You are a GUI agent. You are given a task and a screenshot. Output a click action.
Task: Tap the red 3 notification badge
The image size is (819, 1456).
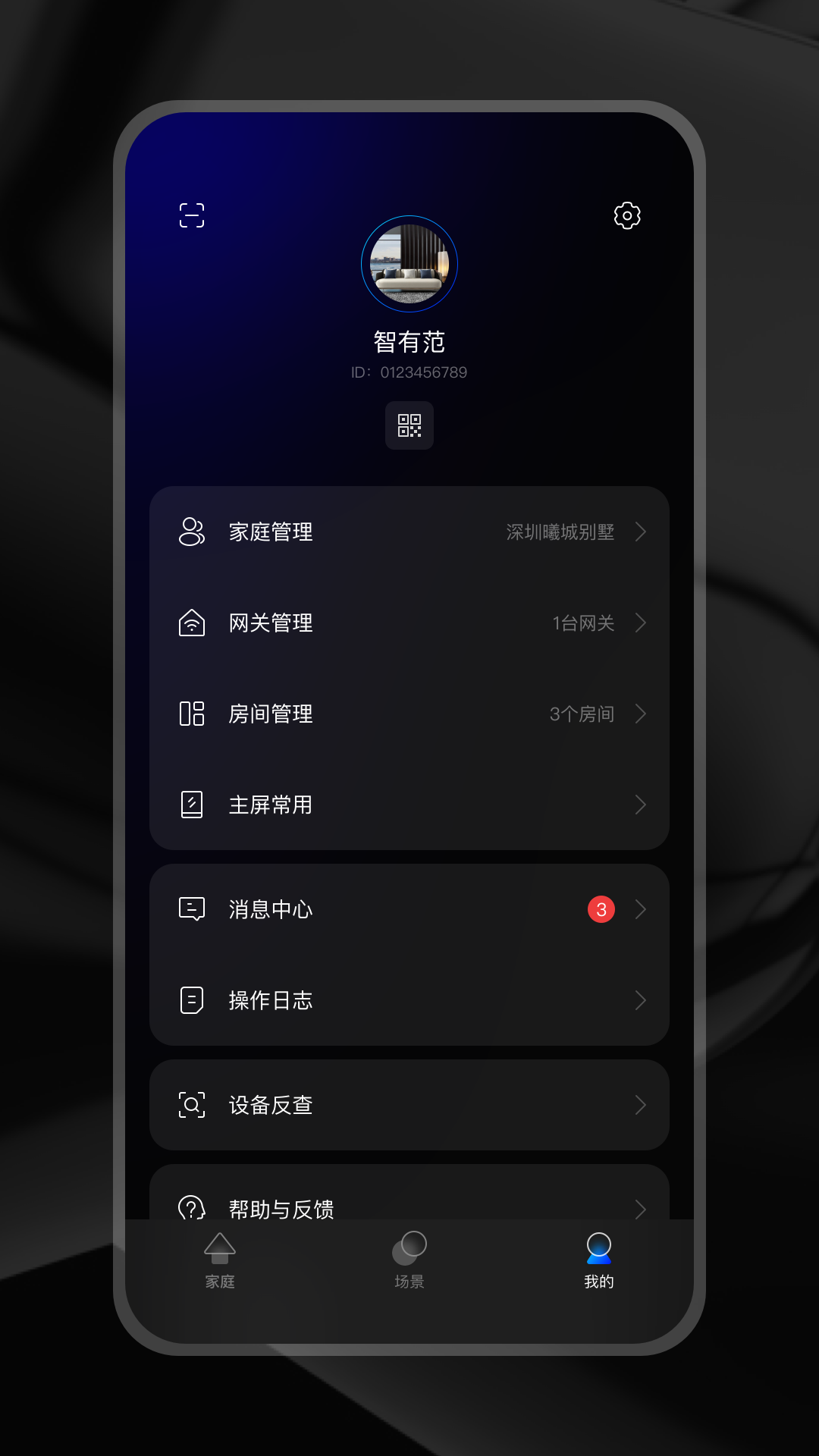pos(601,909)
